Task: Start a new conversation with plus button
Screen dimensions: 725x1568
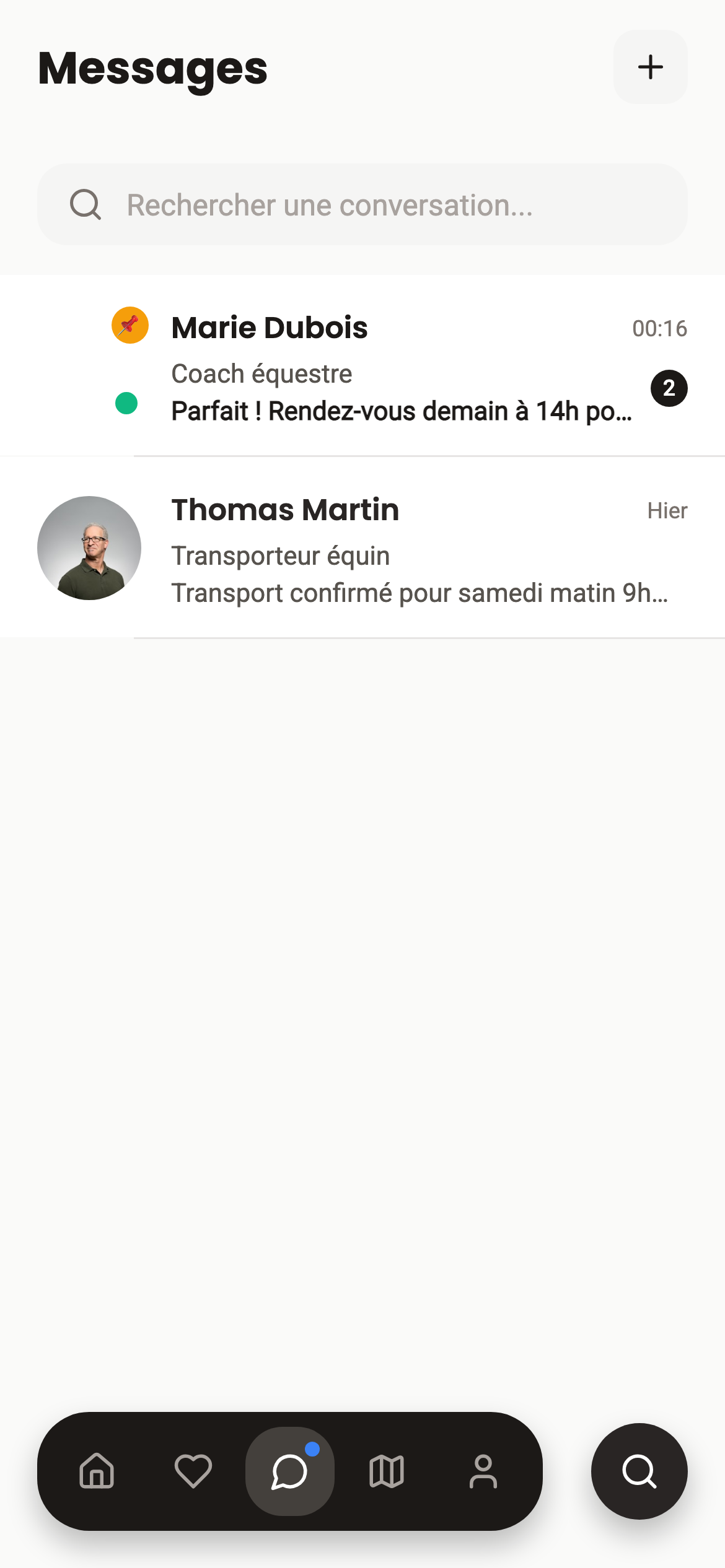Action: tap(650, 67)
